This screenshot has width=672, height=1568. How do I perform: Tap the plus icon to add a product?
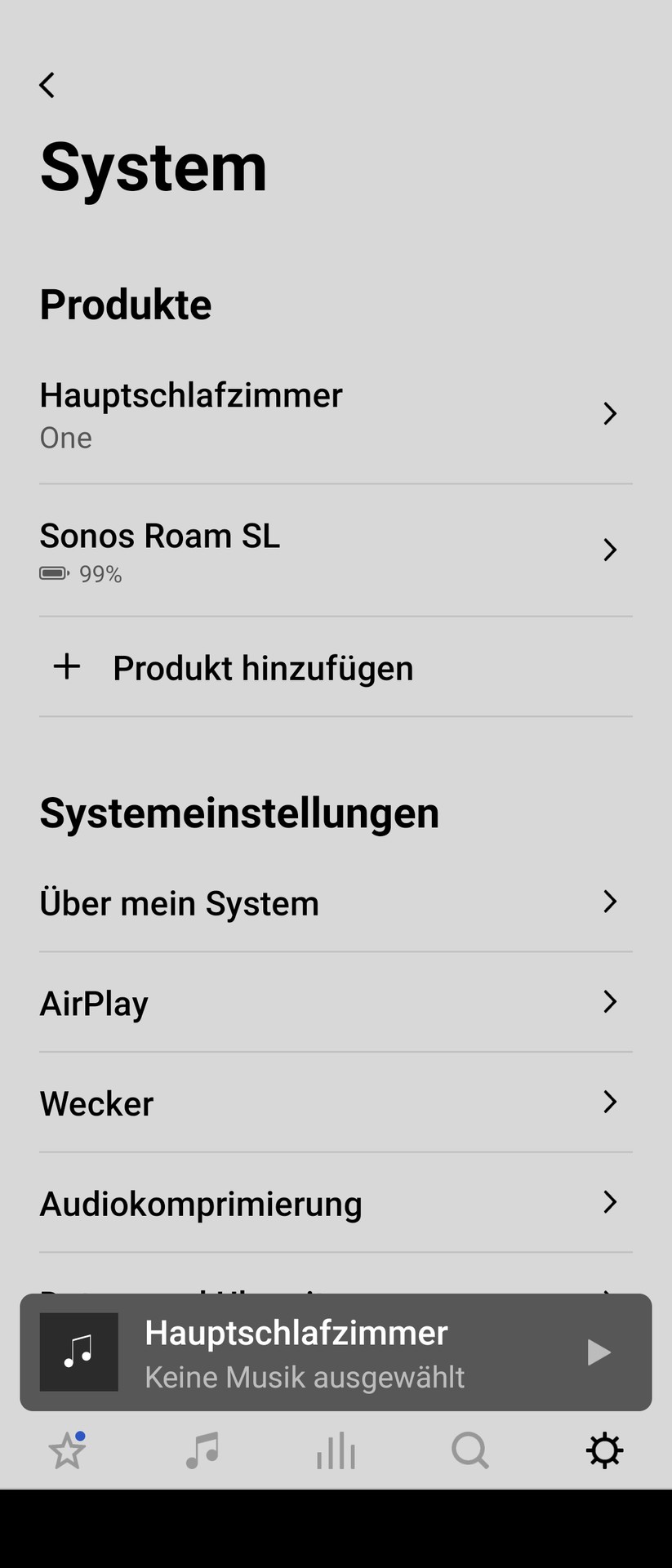pos(68,667)
